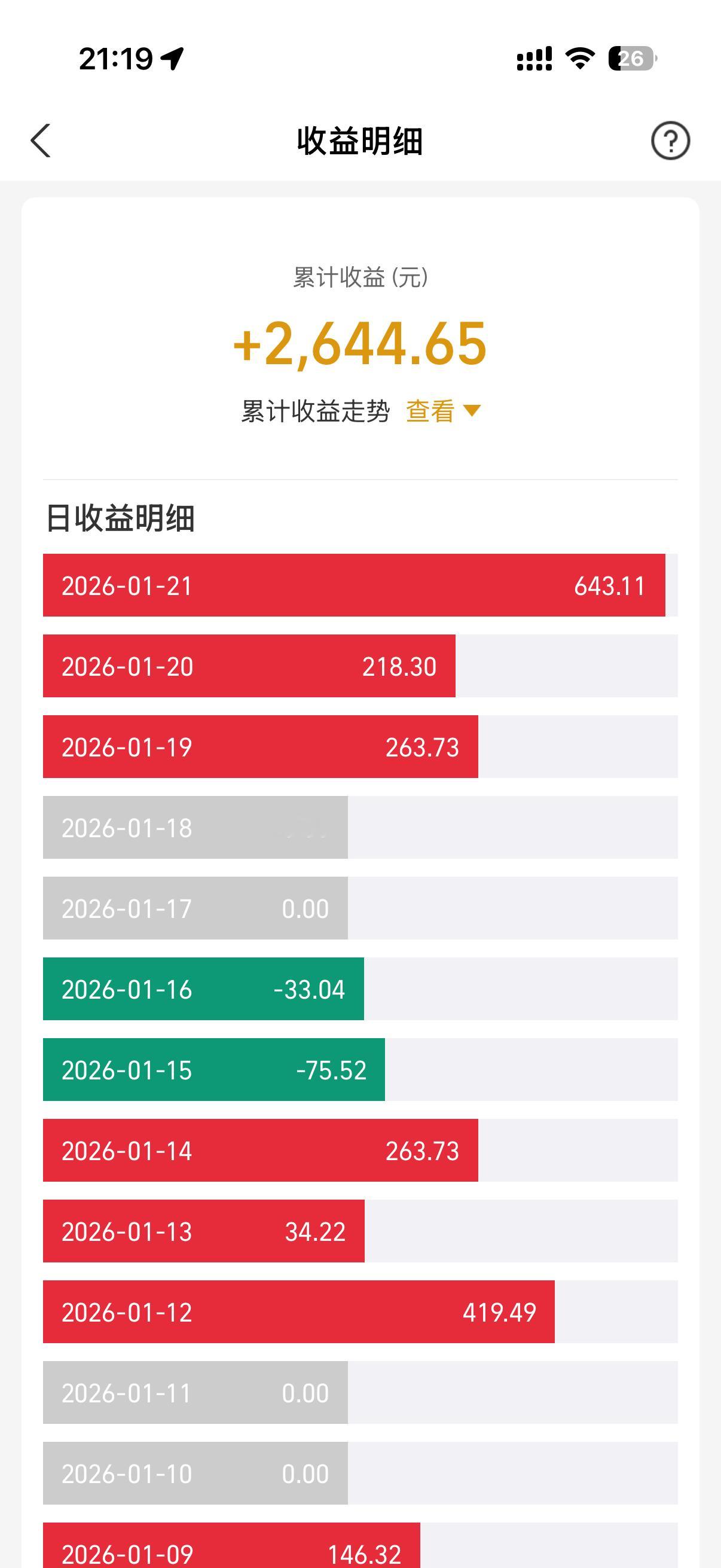
Task: Tap the yellow triangle next to 查看
Action: (x=473, y=411)
